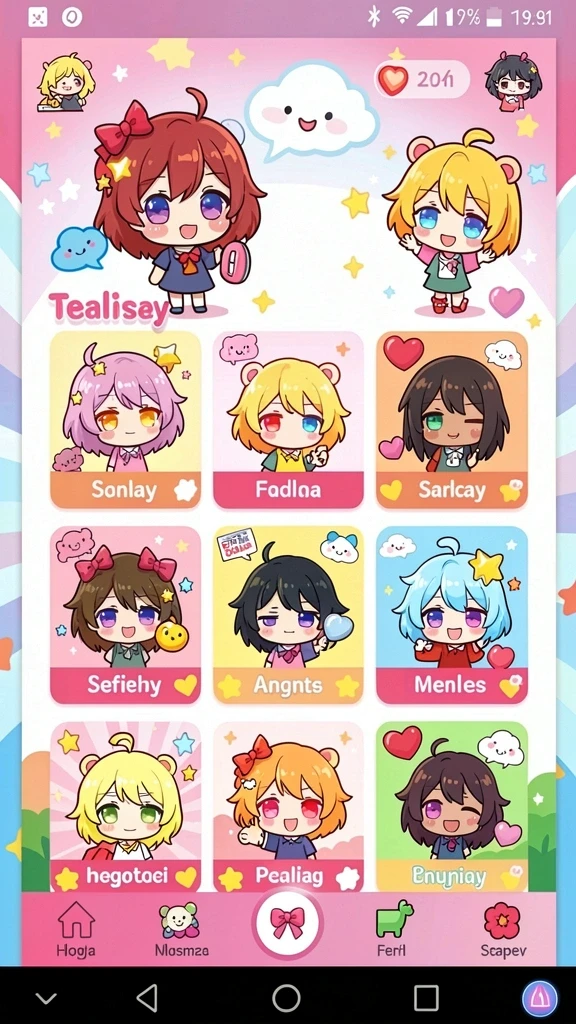Select the Menles character card
576x1024 pixels.
(x=452, y=615)
